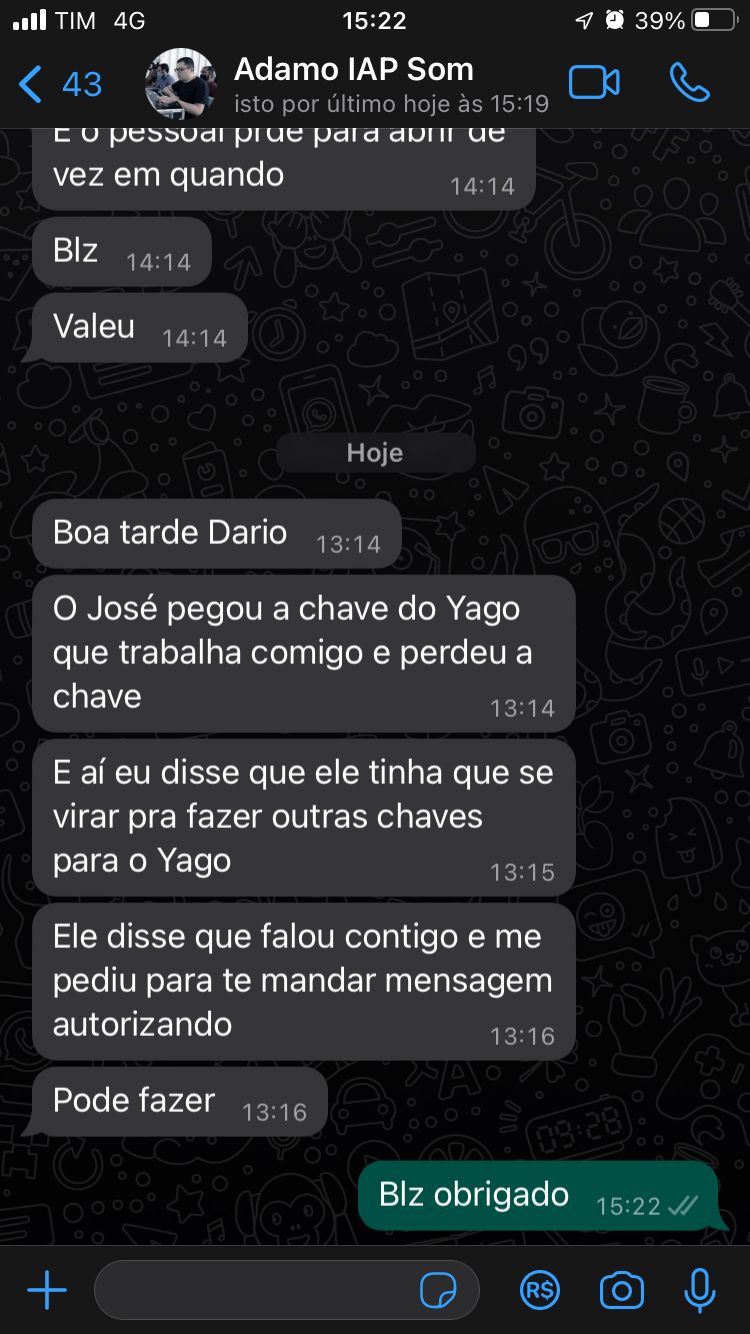Open the attachment plus menu
Screen dimensions: 750x1334
(46, 1290)
